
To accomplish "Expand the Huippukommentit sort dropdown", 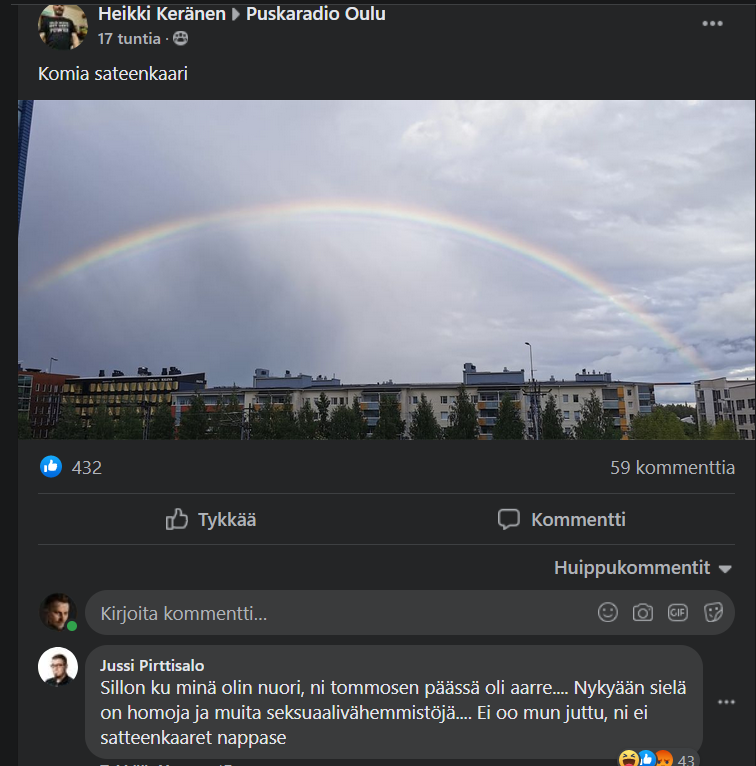I will click(x=643, y=568).
